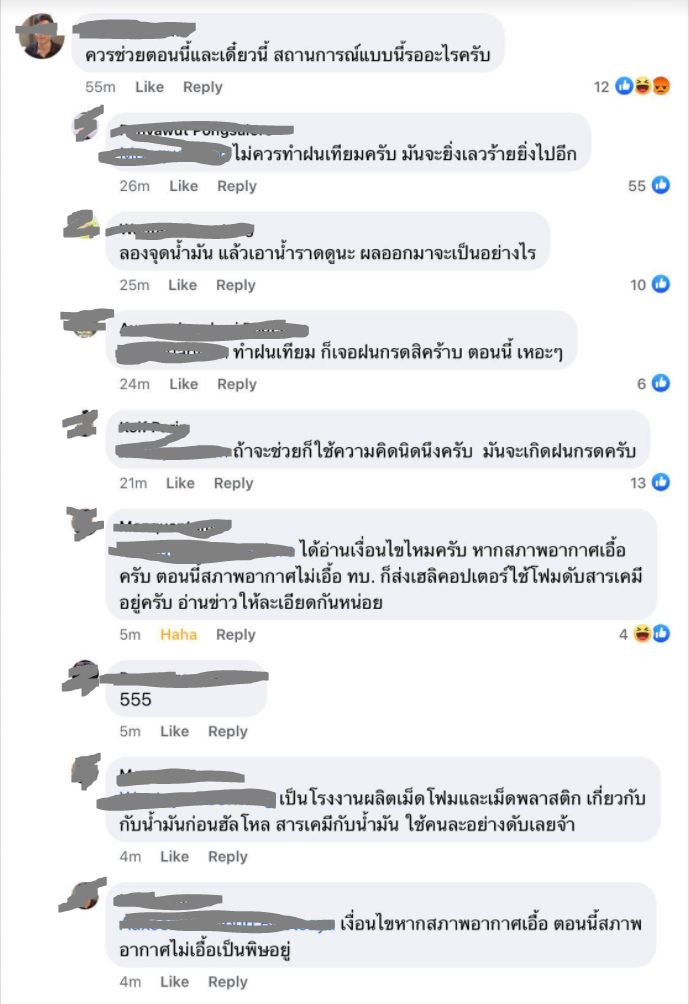Like the comment posted 26m ago
689x1004 pixels.
point(183,186)
